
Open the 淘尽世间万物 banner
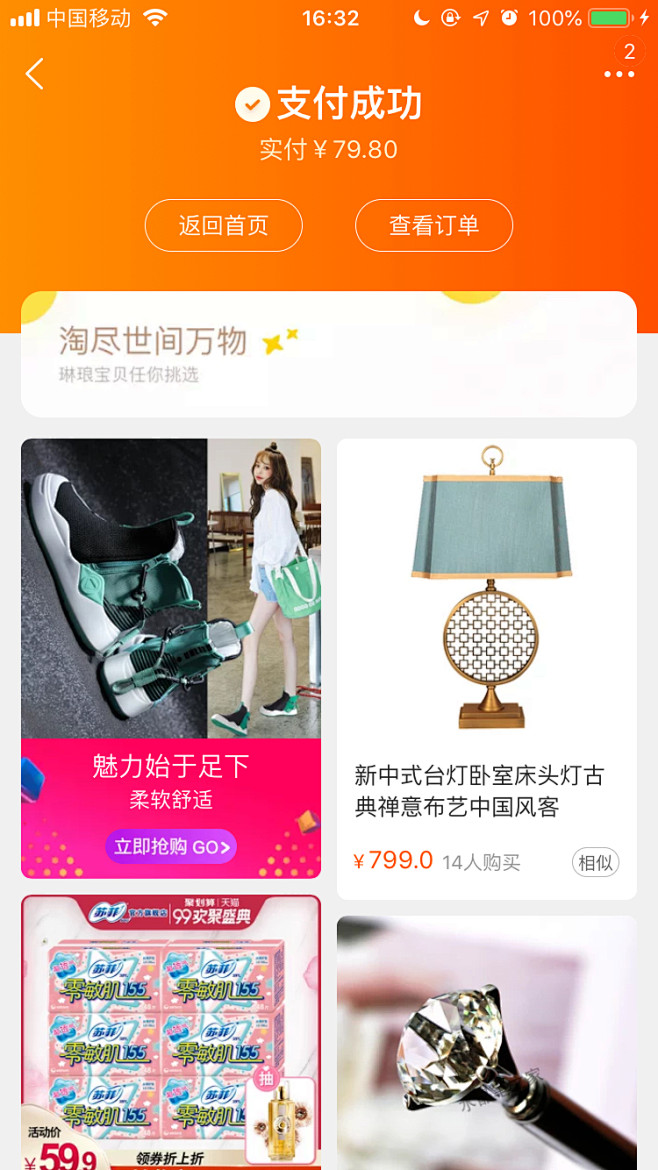click(x=329, y=354)
